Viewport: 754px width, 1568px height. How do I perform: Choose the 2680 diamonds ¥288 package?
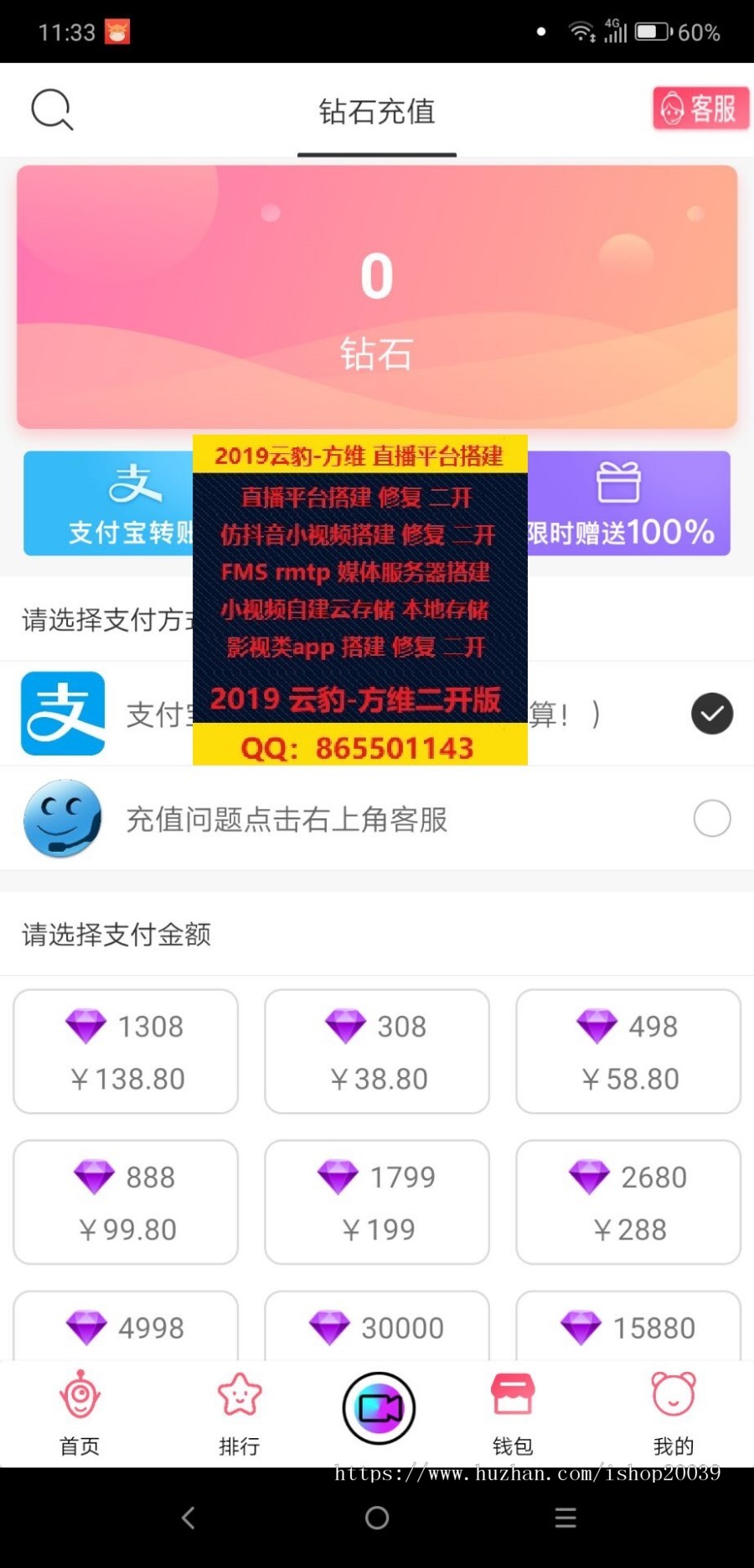[628, 1202]
